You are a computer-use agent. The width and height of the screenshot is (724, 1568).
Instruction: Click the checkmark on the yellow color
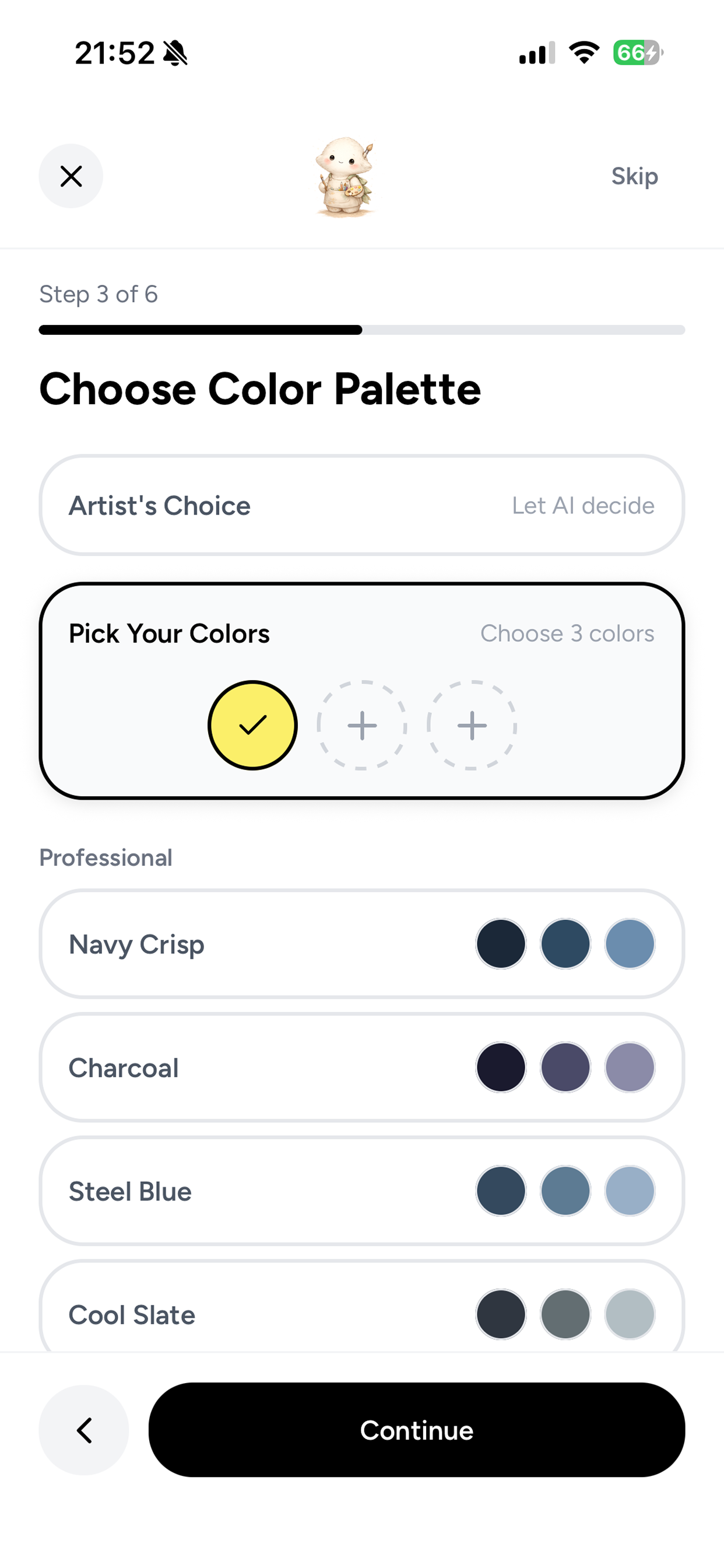pyautogui.click(x=252, y=725)
